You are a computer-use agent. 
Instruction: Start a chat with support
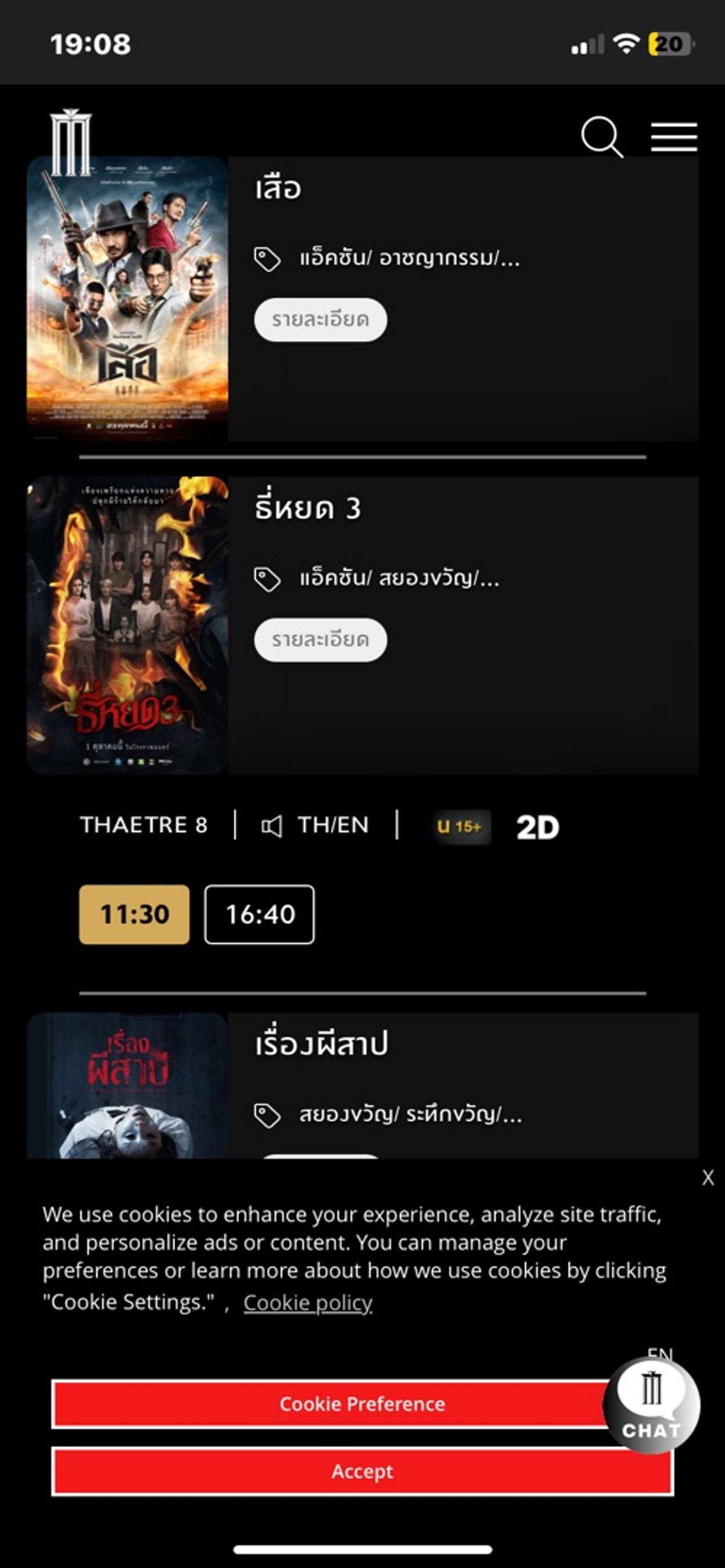click(651, 1406)
